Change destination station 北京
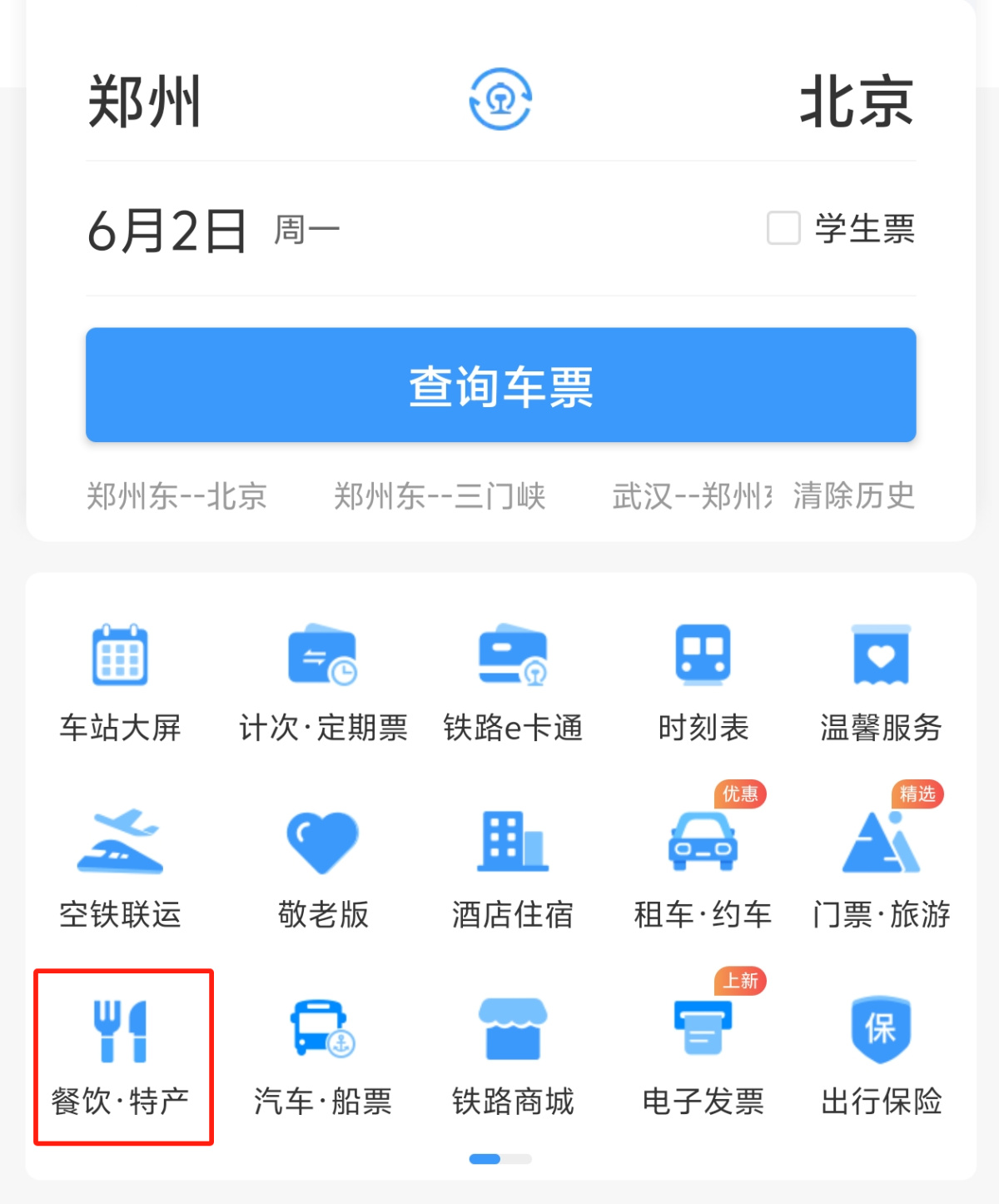 (856, 102)
